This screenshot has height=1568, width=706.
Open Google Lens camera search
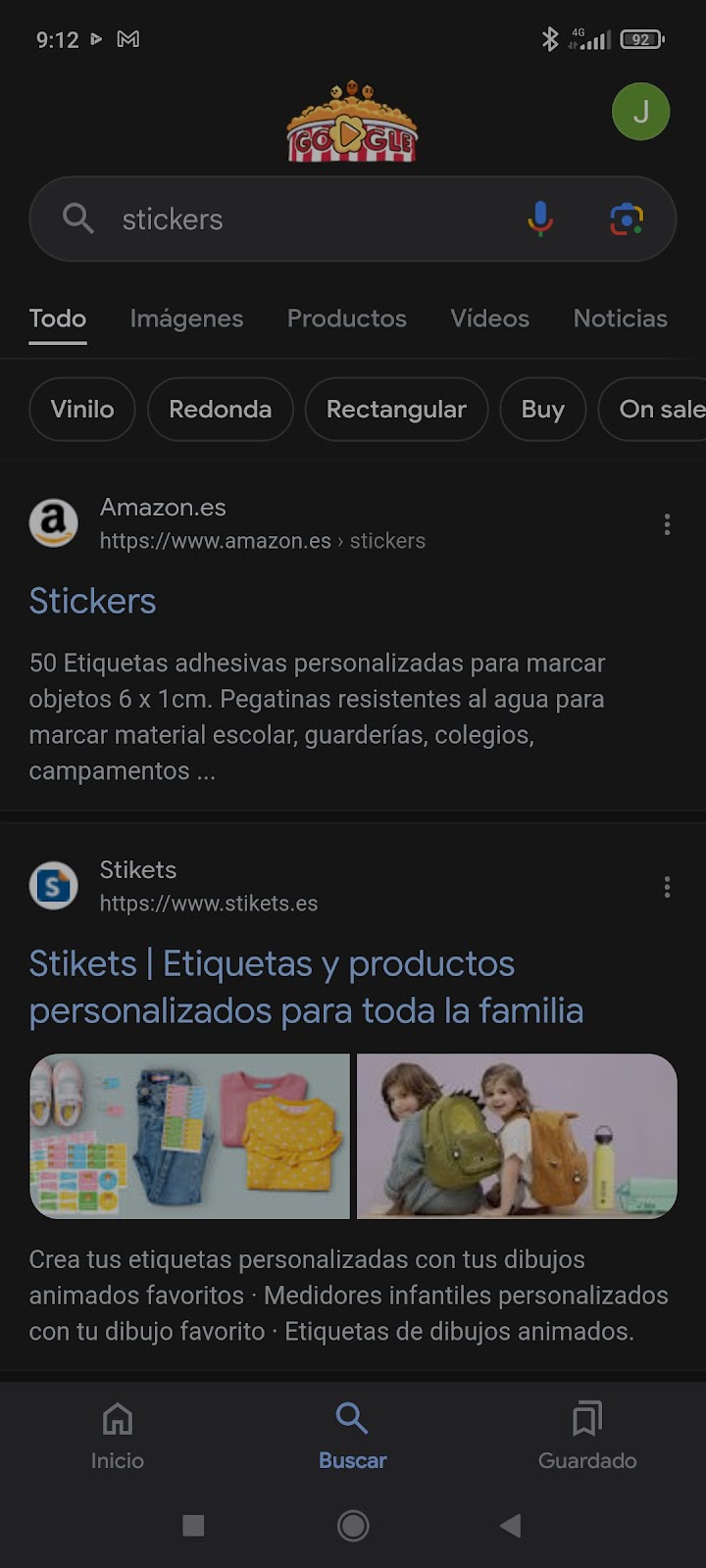[x=627, y=219]
